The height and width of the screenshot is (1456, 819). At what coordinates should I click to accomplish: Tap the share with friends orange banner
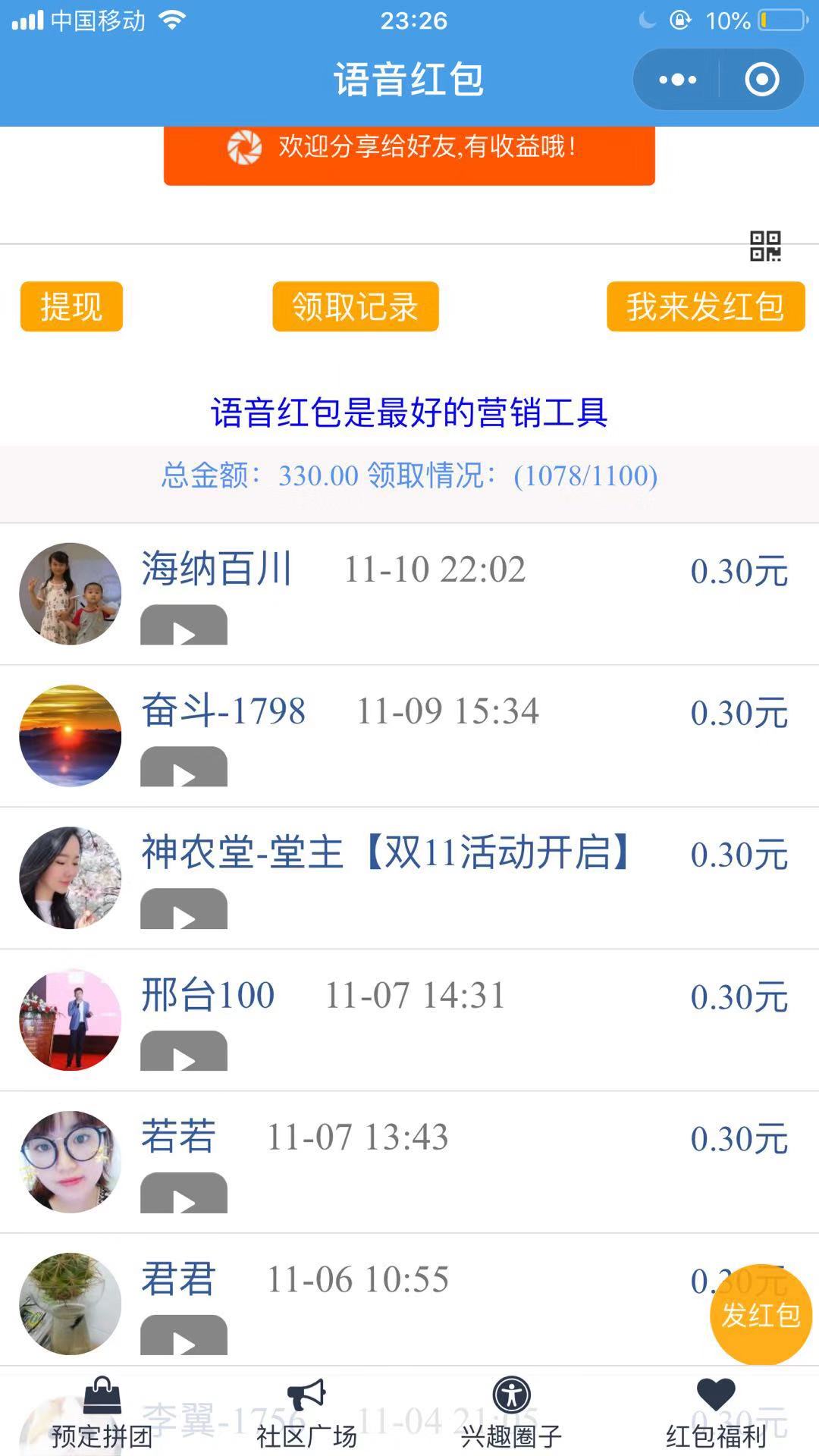409,151
